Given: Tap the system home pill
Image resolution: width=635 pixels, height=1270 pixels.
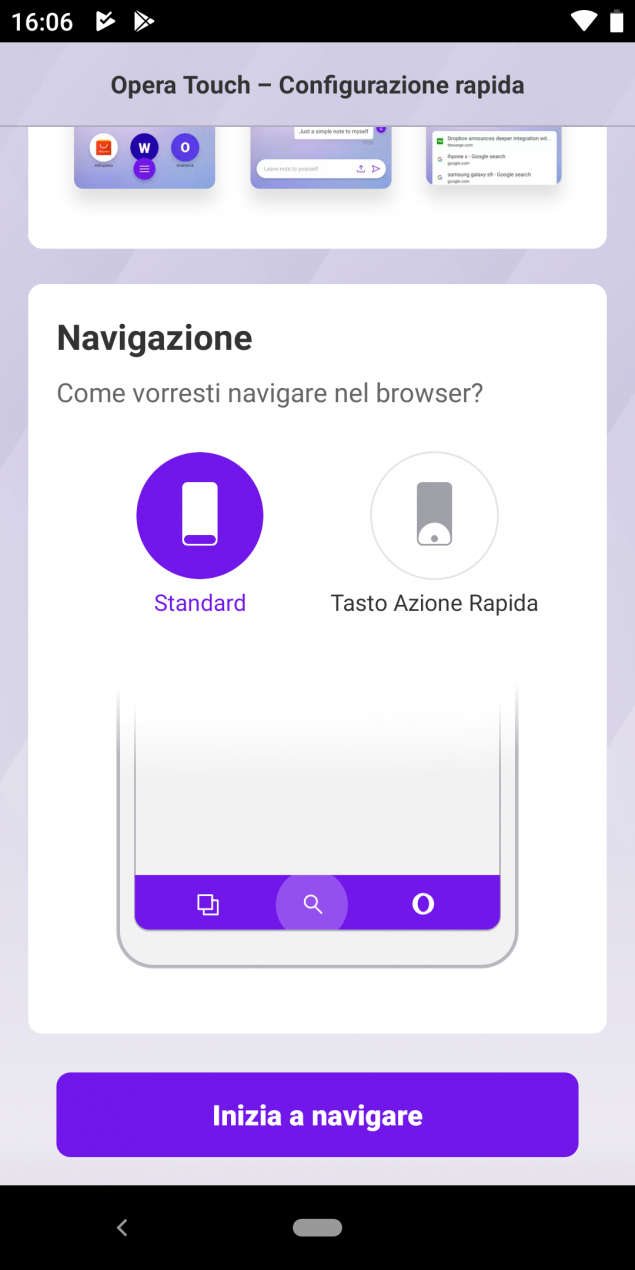Looking at the screenshot, I should coord(317,1227).
